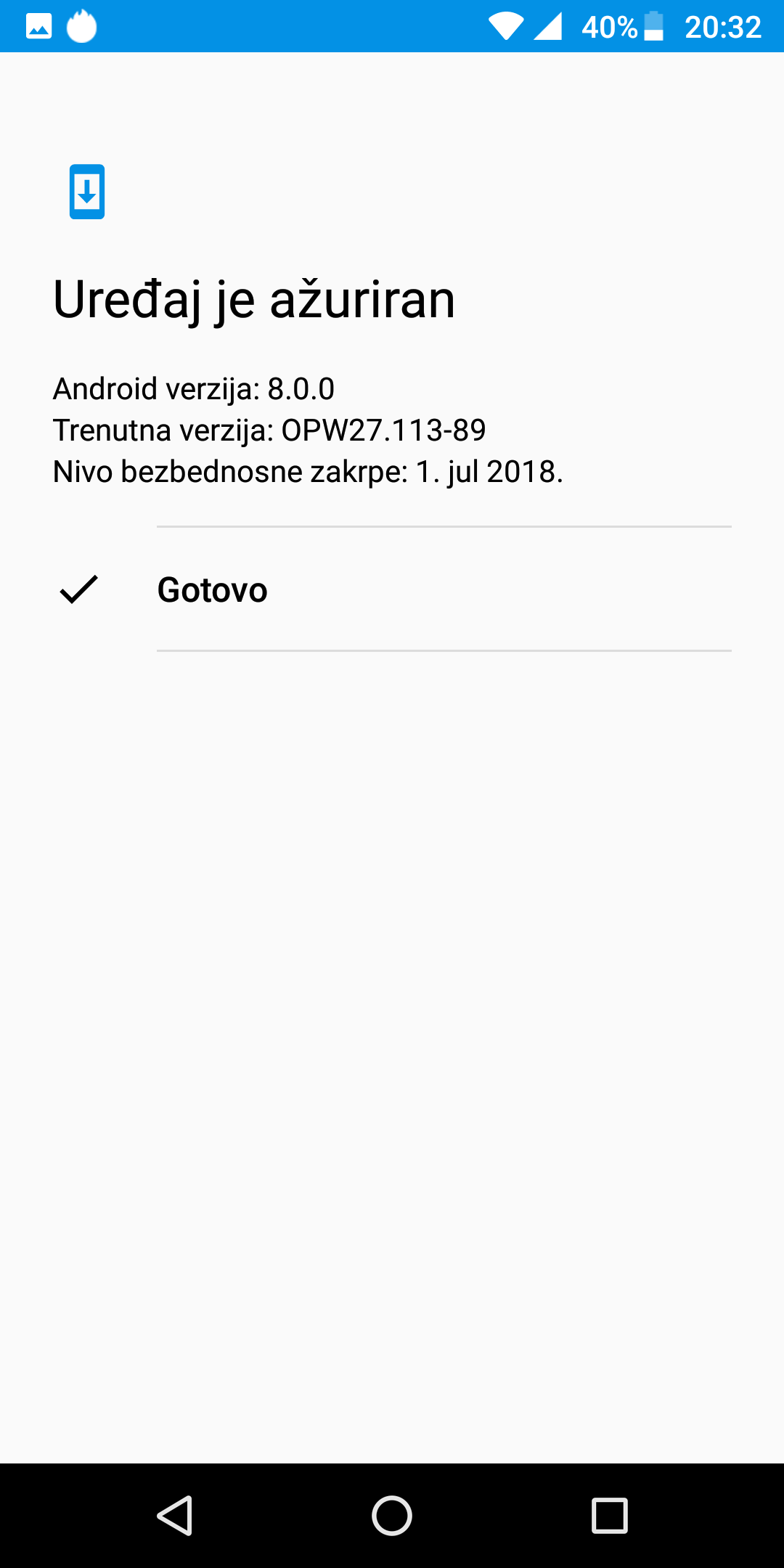This screenshot has width=784, height=1568.
Task: Tap the Gotovo row to finish
Action: tap(392, 589)
